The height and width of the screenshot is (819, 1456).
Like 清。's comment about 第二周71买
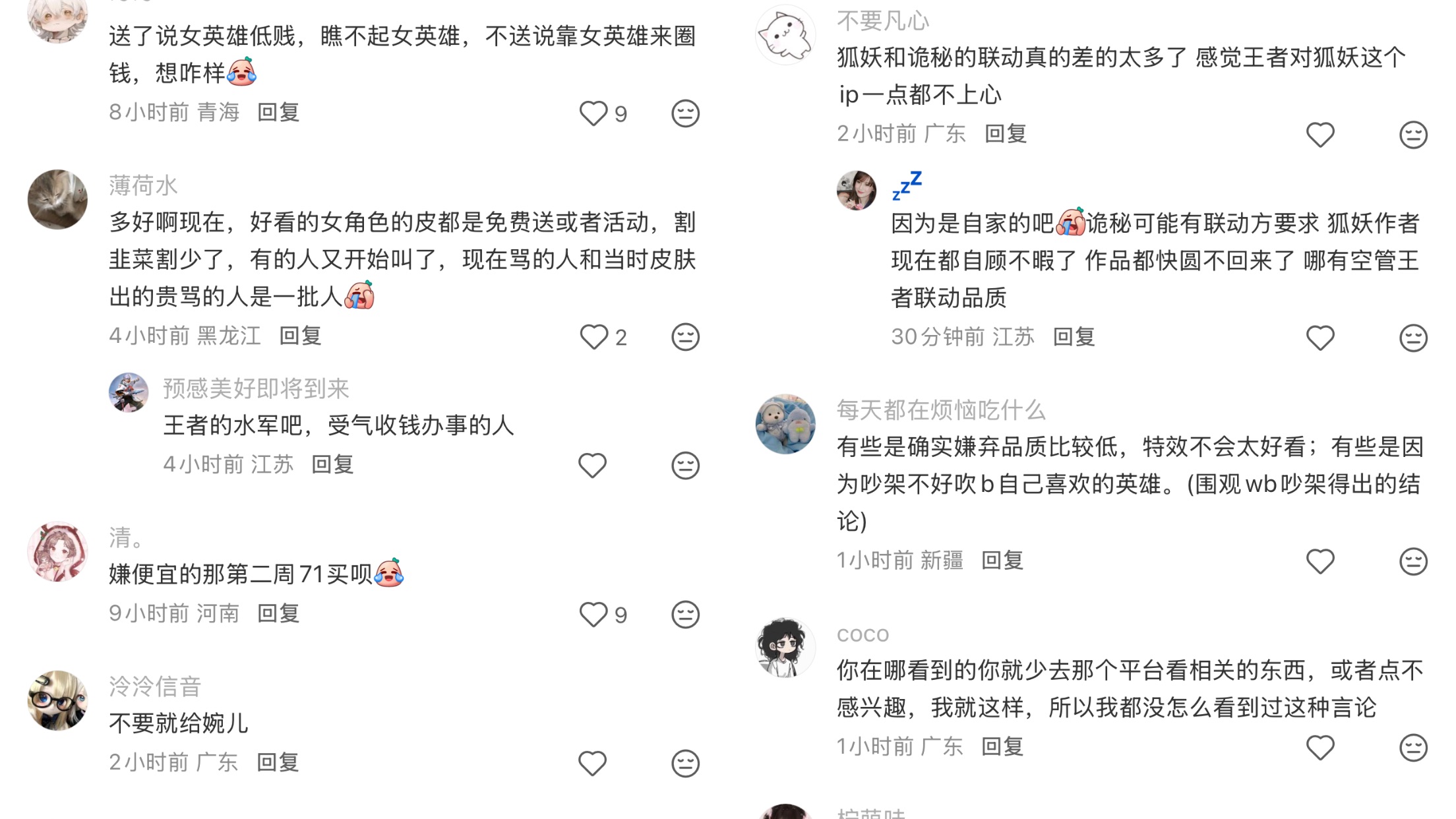[x=593, y=615]
